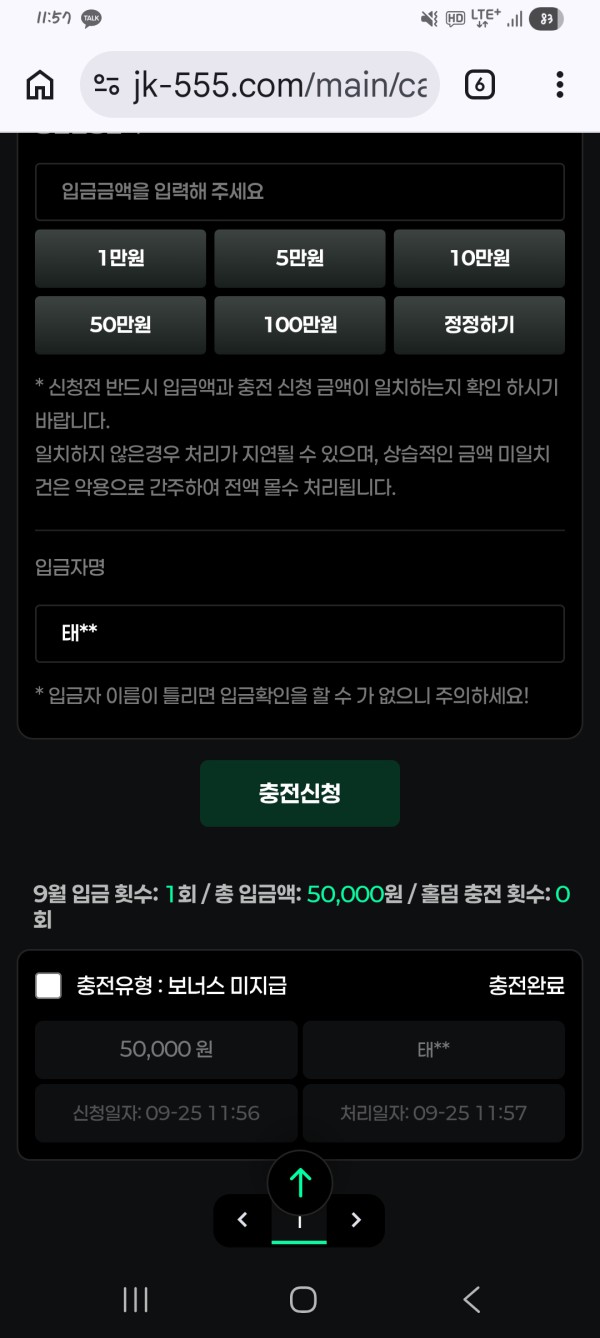Open the browser overflow menu

[560, 85]
